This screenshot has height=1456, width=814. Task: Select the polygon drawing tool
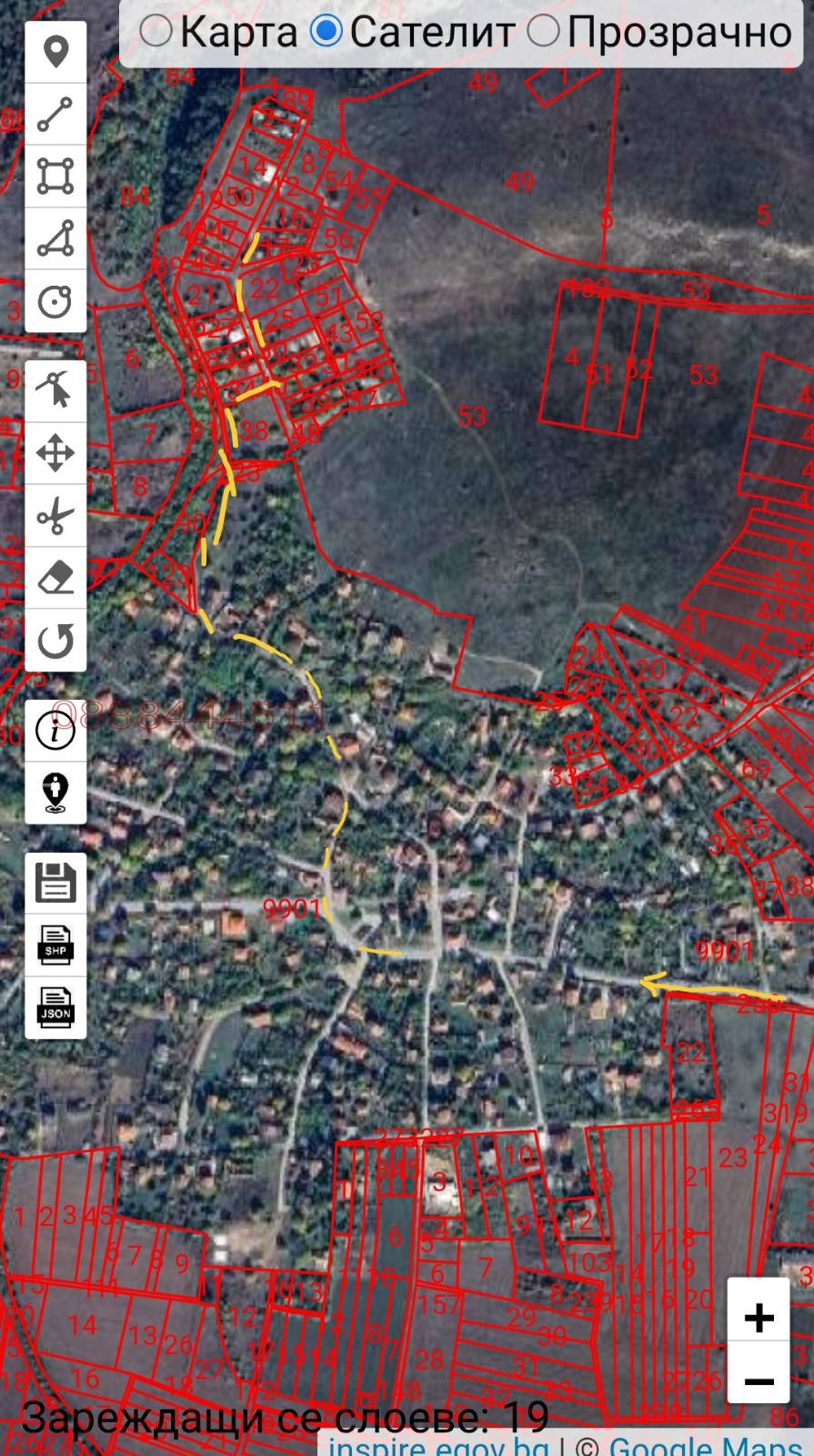(x=55, y=238)
